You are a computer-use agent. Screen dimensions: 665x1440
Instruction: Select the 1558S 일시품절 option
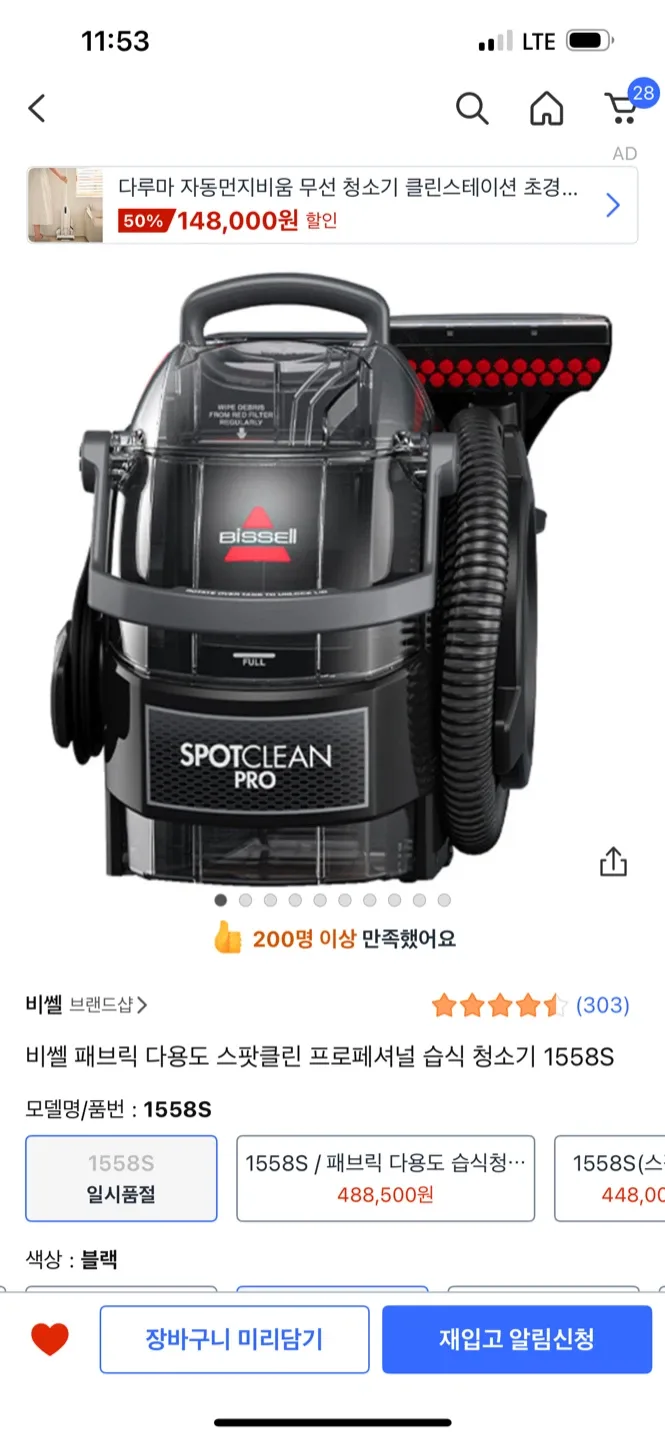(x=121, y=1178)
